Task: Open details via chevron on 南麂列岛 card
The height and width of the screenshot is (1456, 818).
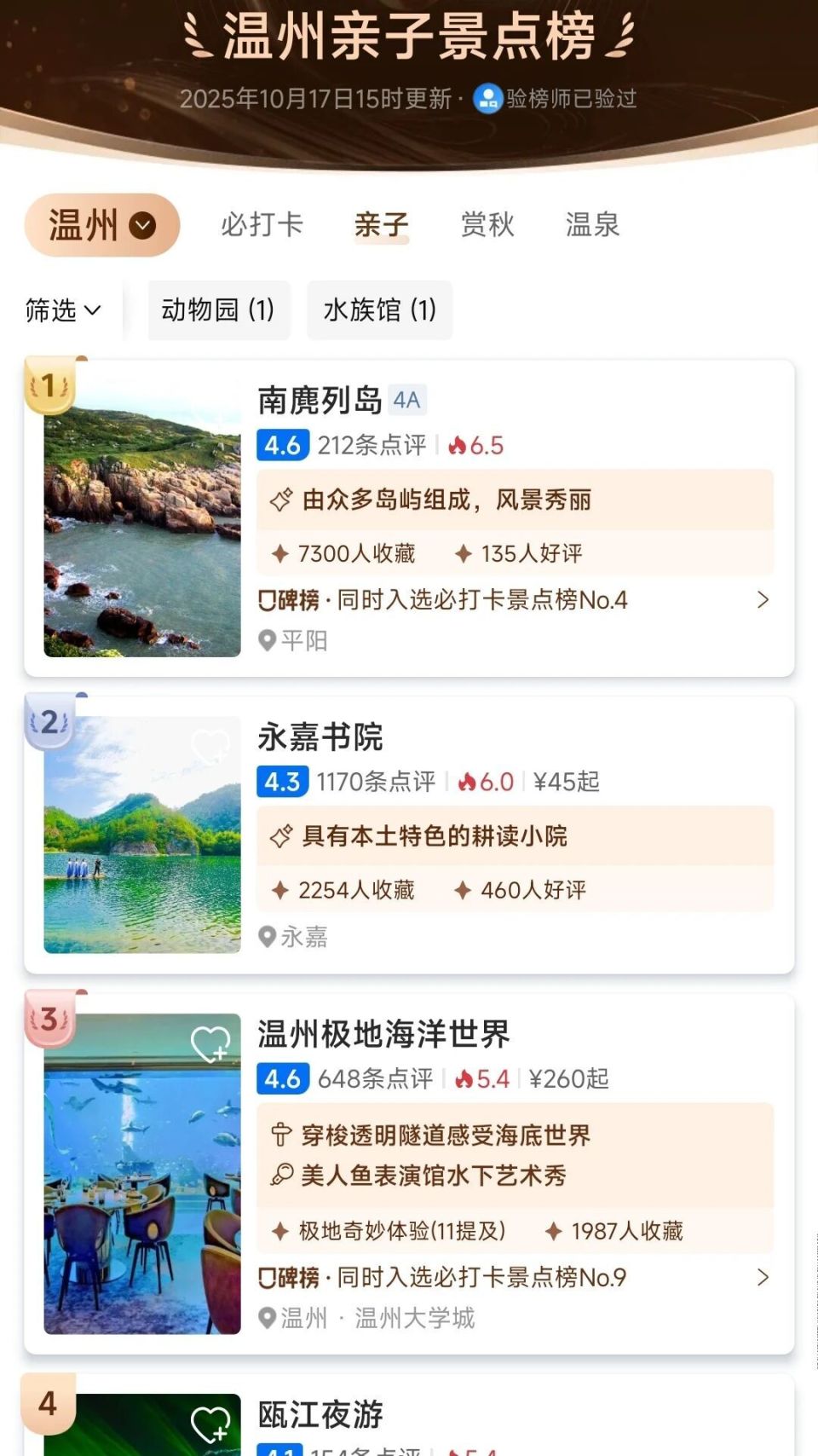Action: pyautogui.click(x=763, y=599)
